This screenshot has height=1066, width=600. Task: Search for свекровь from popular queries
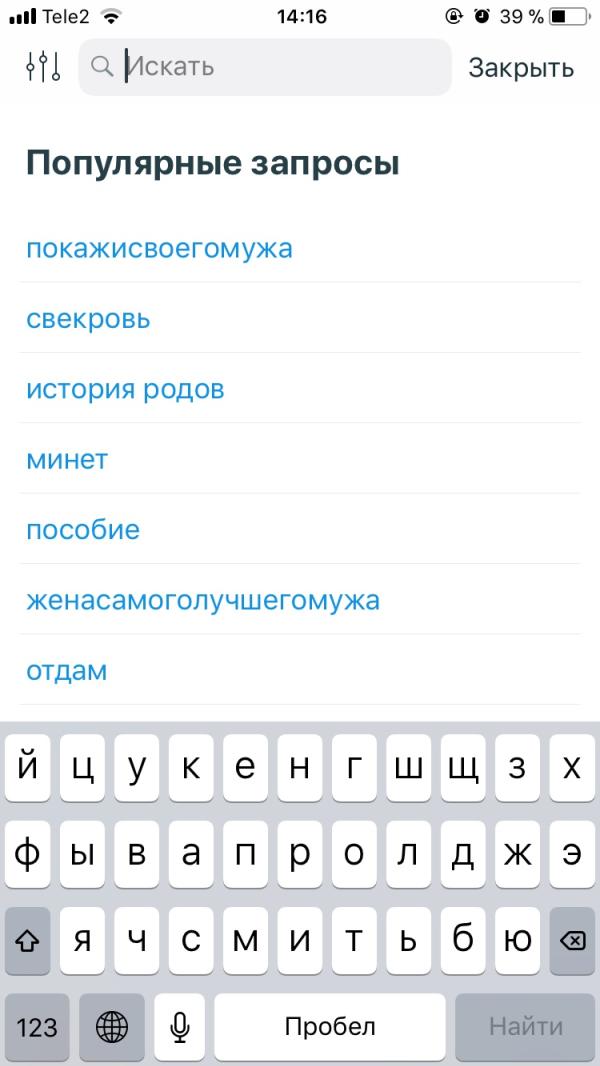[88, 318]
